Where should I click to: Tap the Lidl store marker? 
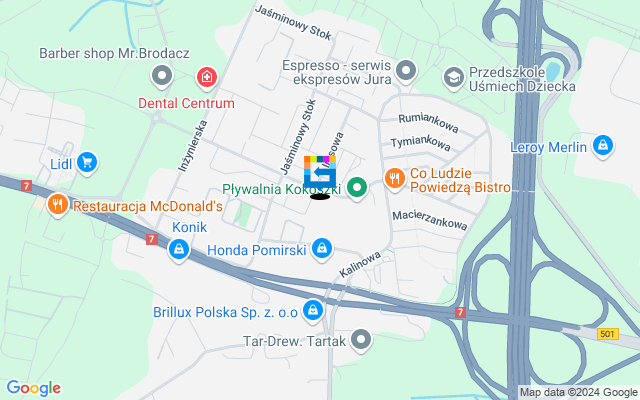coord(87,161)
